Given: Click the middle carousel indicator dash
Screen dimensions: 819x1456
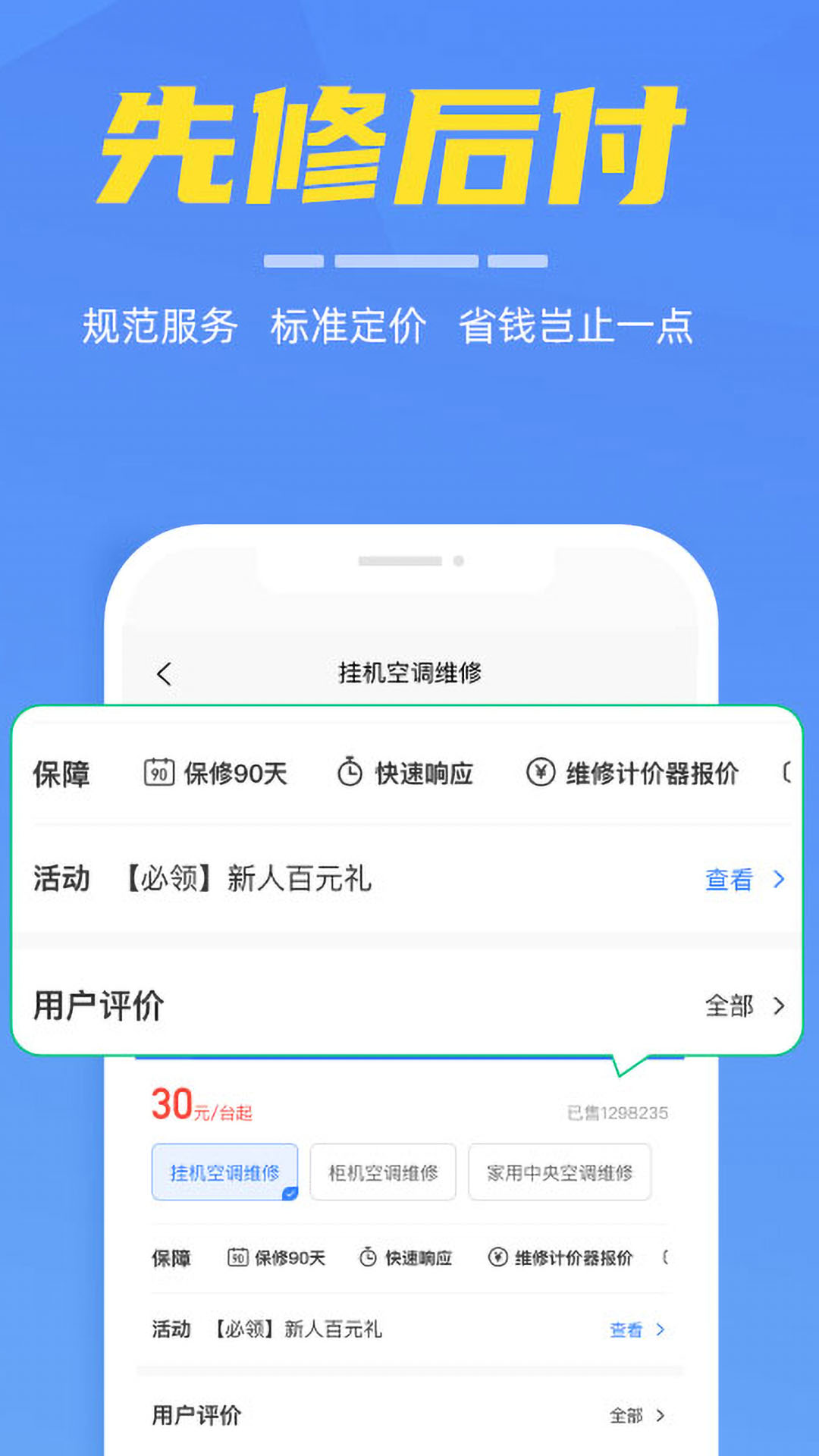Looking at the screenshot, I should [x=406, y=259].
